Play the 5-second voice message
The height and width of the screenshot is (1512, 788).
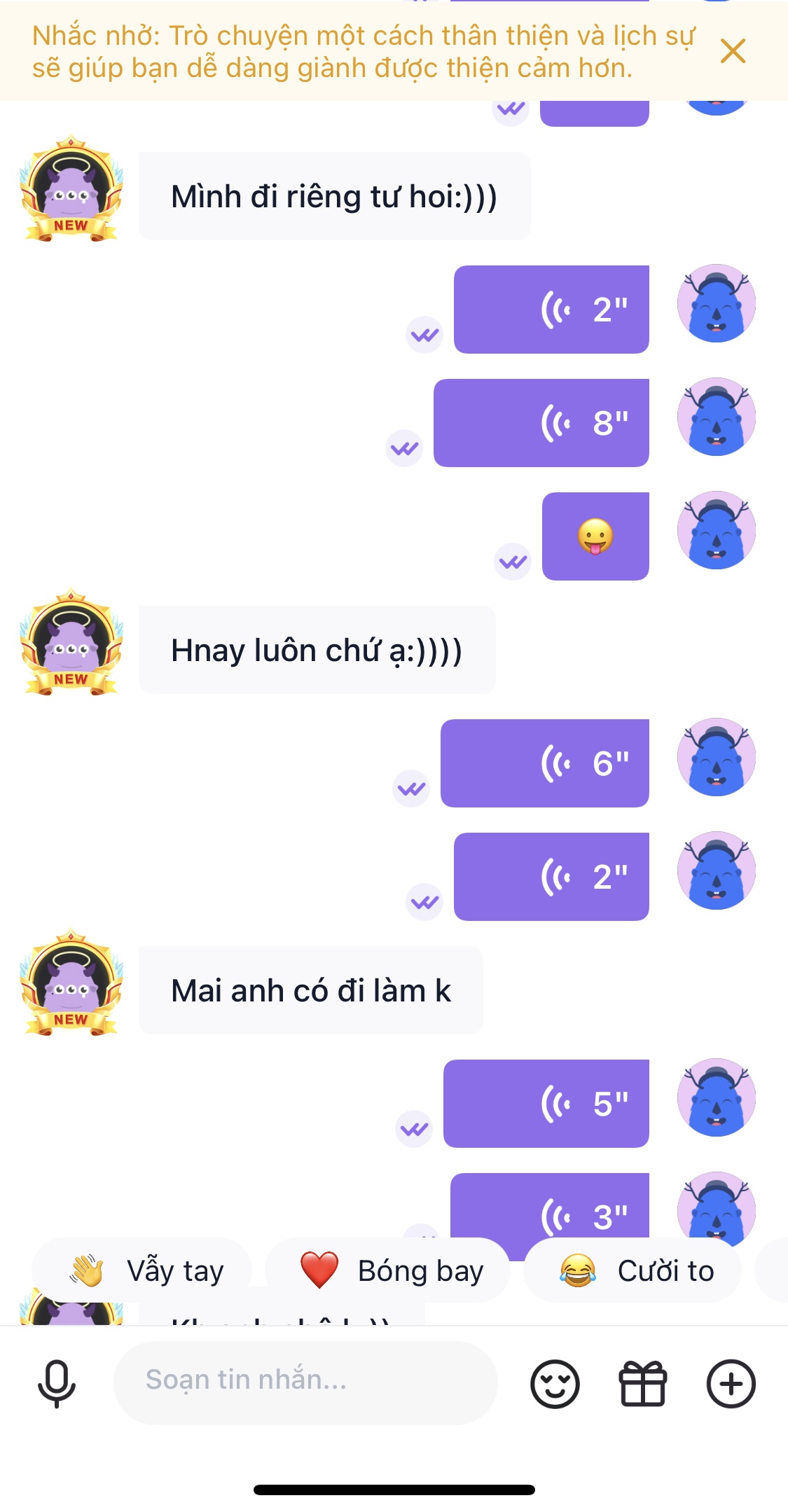(x=546, y=1104)
